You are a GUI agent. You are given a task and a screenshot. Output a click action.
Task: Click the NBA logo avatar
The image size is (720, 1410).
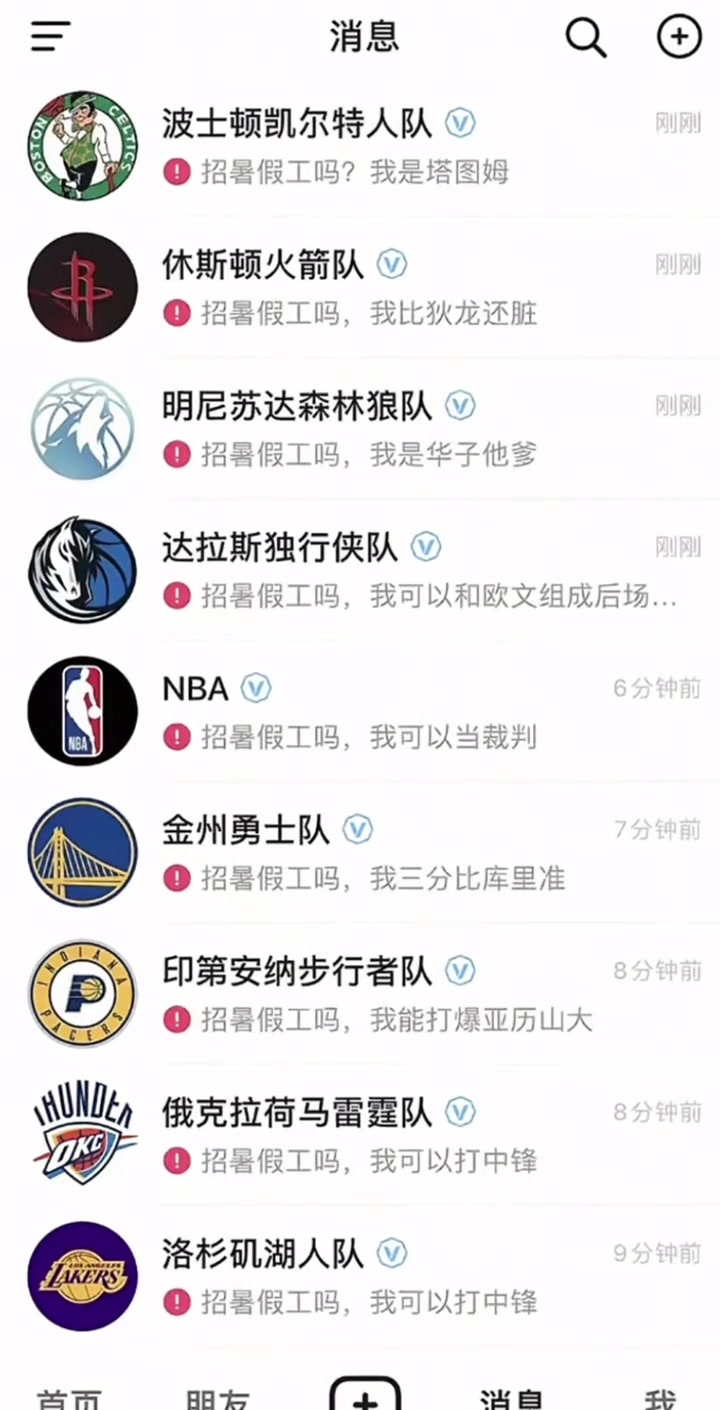tap(82, 711)
